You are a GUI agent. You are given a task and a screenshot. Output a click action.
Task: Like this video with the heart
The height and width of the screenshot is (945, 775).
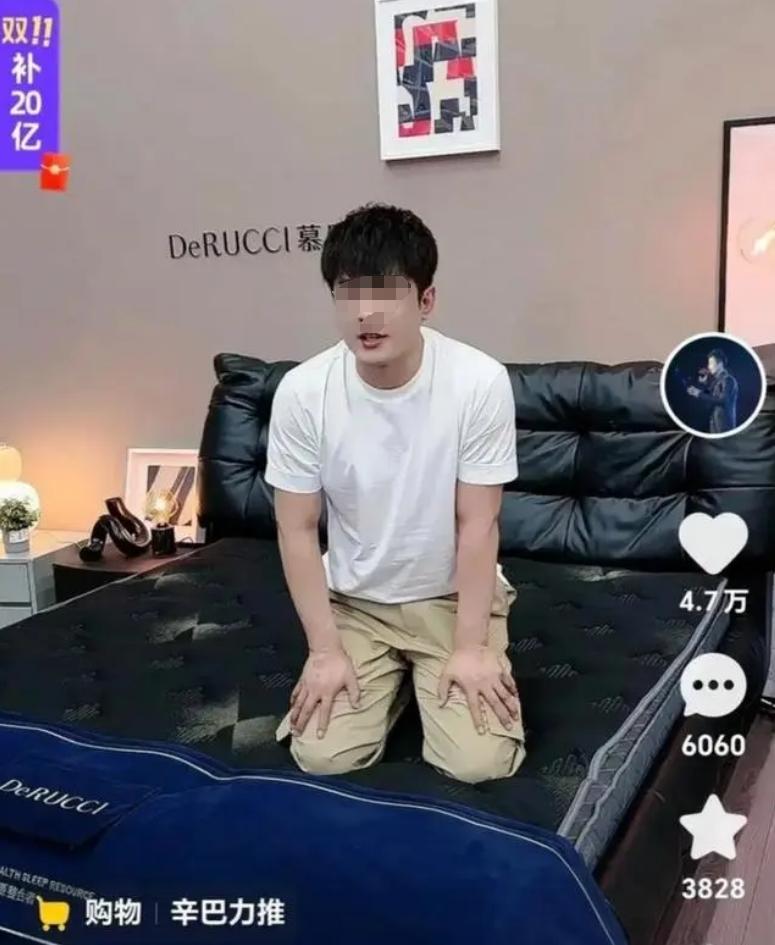pos(713,543)
